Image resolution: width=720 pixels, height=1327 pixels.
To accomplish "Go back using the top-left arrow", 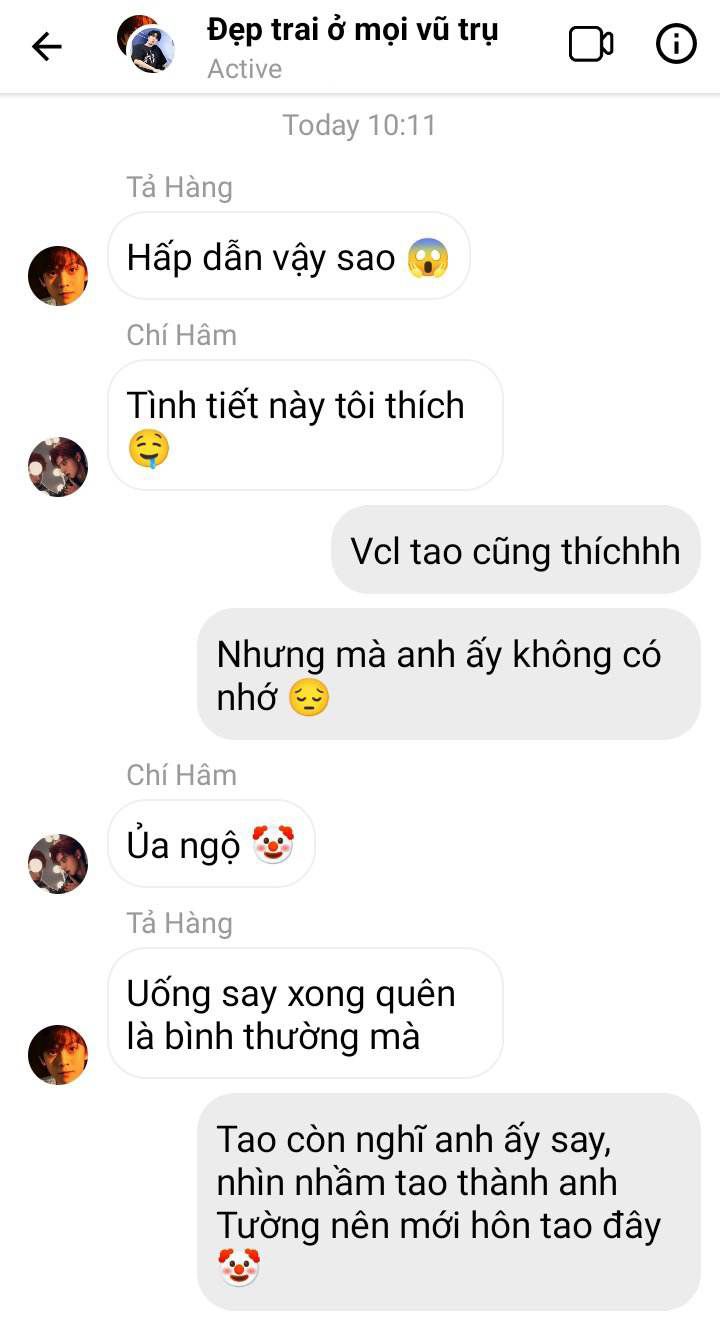I will [46, 46].
